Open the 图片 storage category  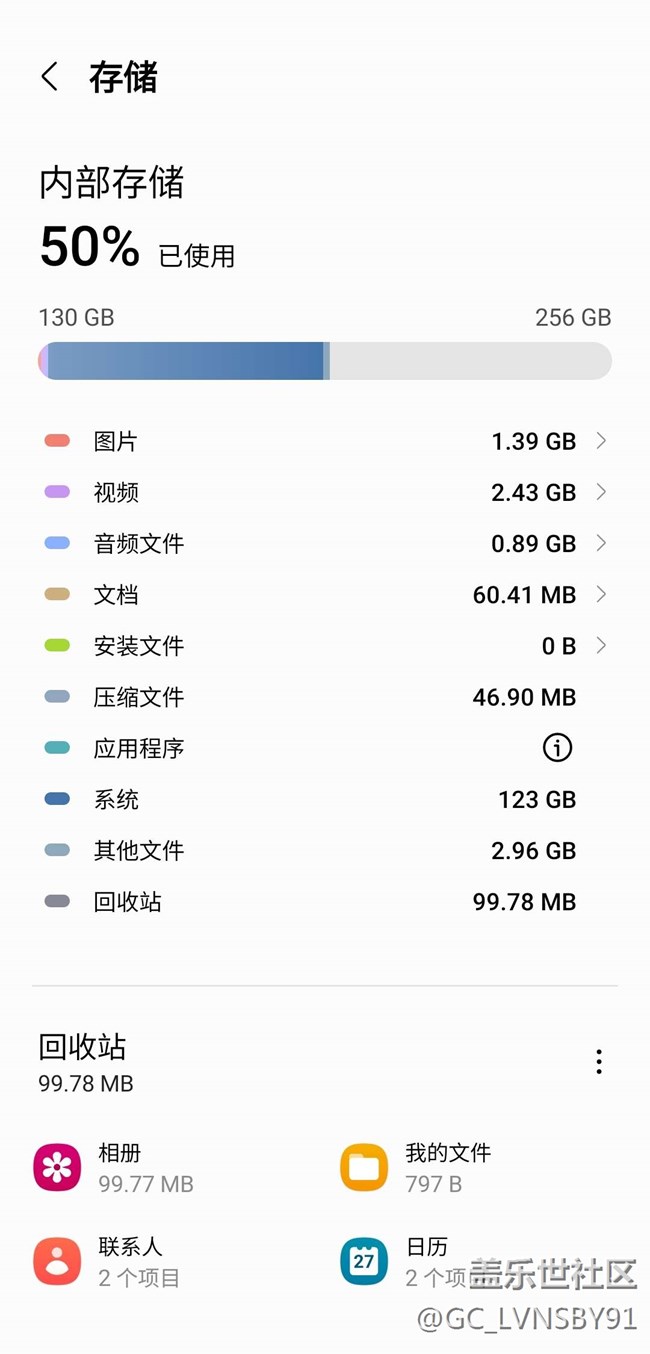point(325,441)
